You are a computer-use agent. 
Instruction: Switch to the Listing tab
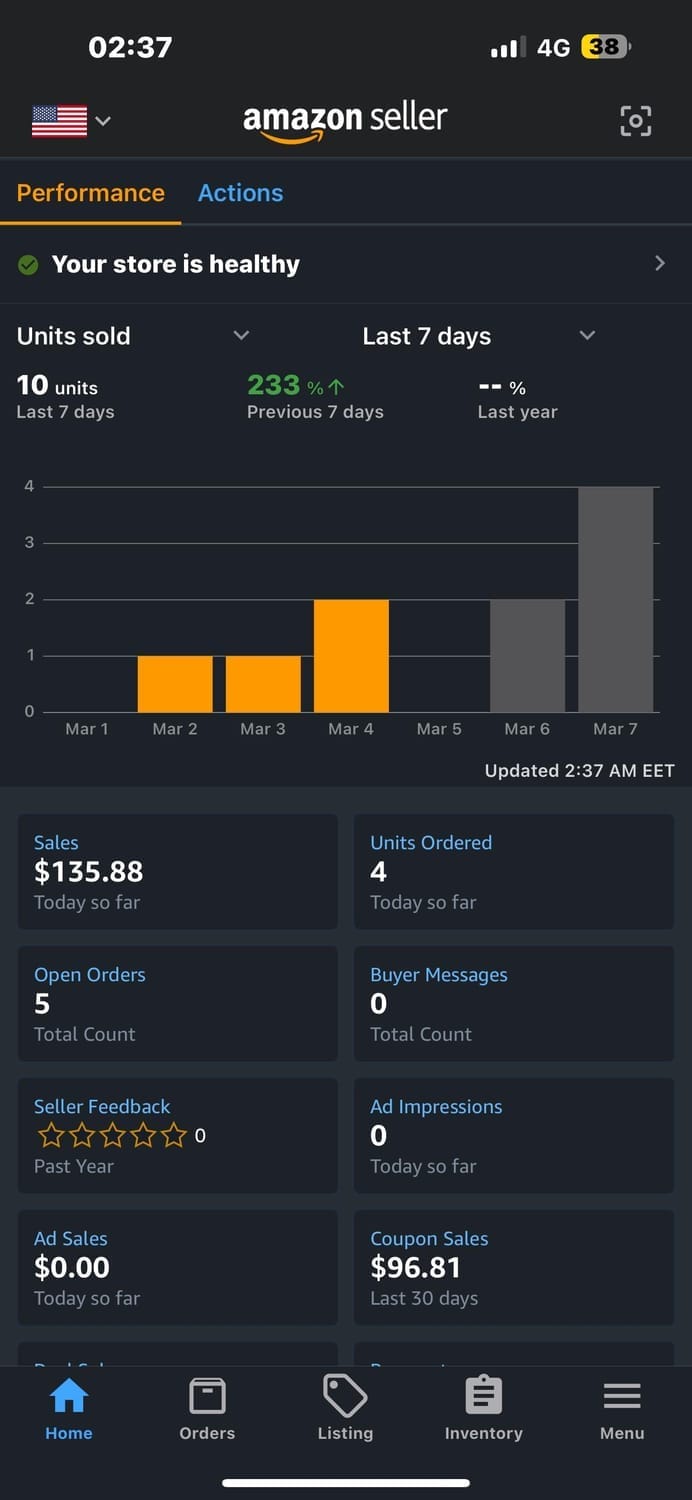(x=345, y=1408)
